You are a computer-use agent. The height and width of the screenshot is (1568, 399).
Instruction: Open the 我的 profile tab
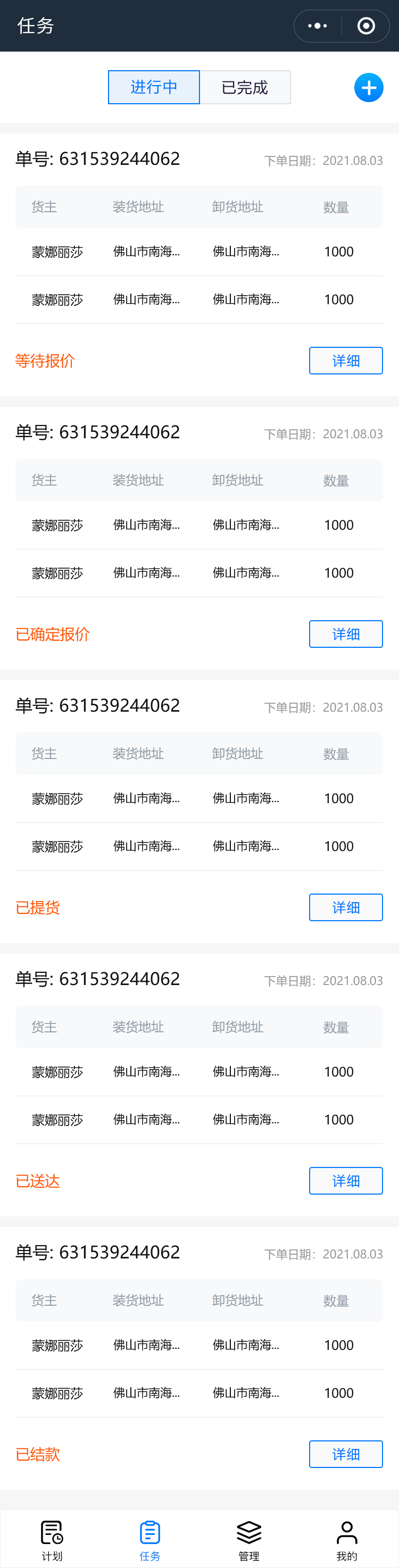point(347,1540)
